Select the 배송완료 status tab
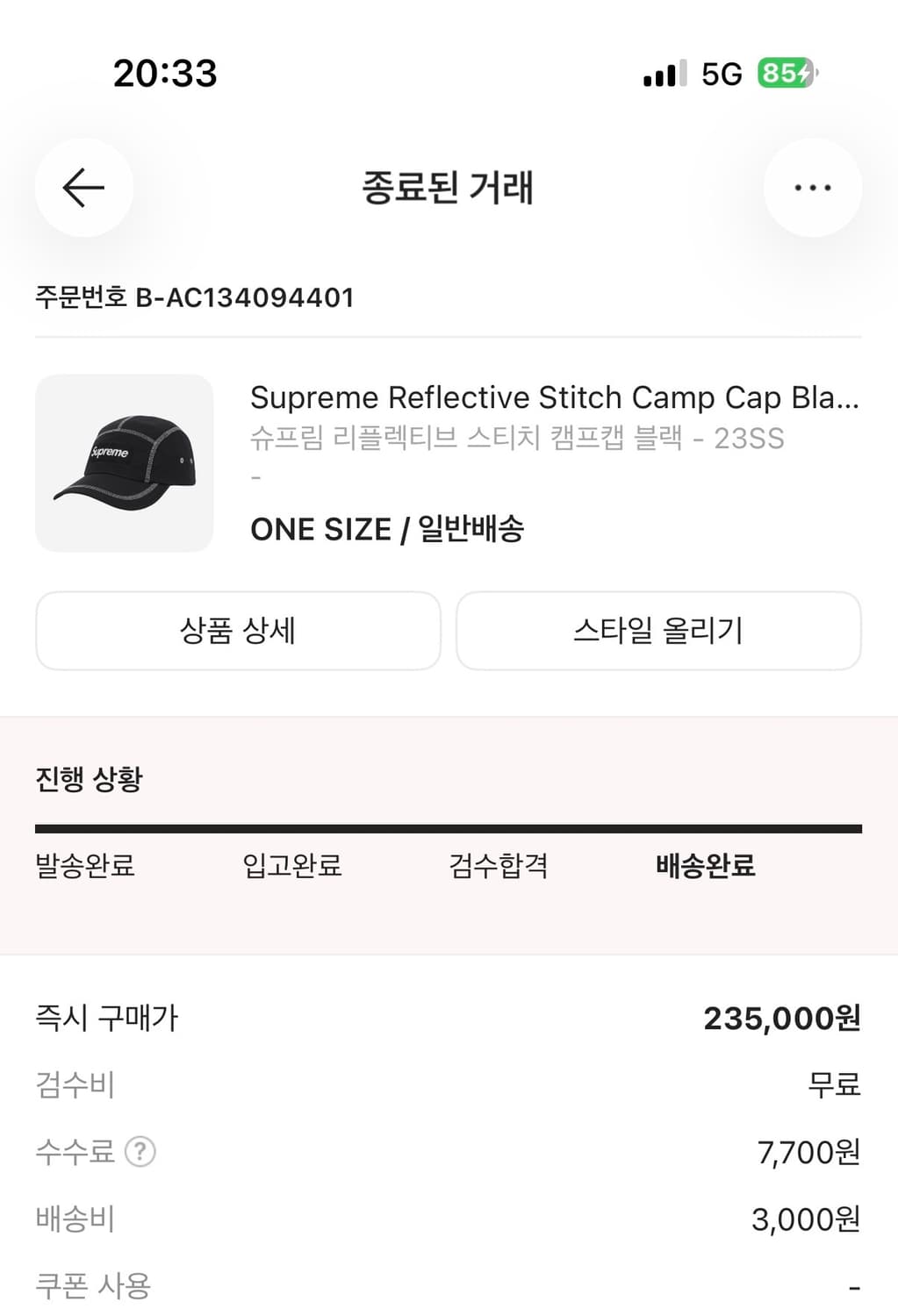Screen dimensions: 898x1316 click(x=705, y=867)
